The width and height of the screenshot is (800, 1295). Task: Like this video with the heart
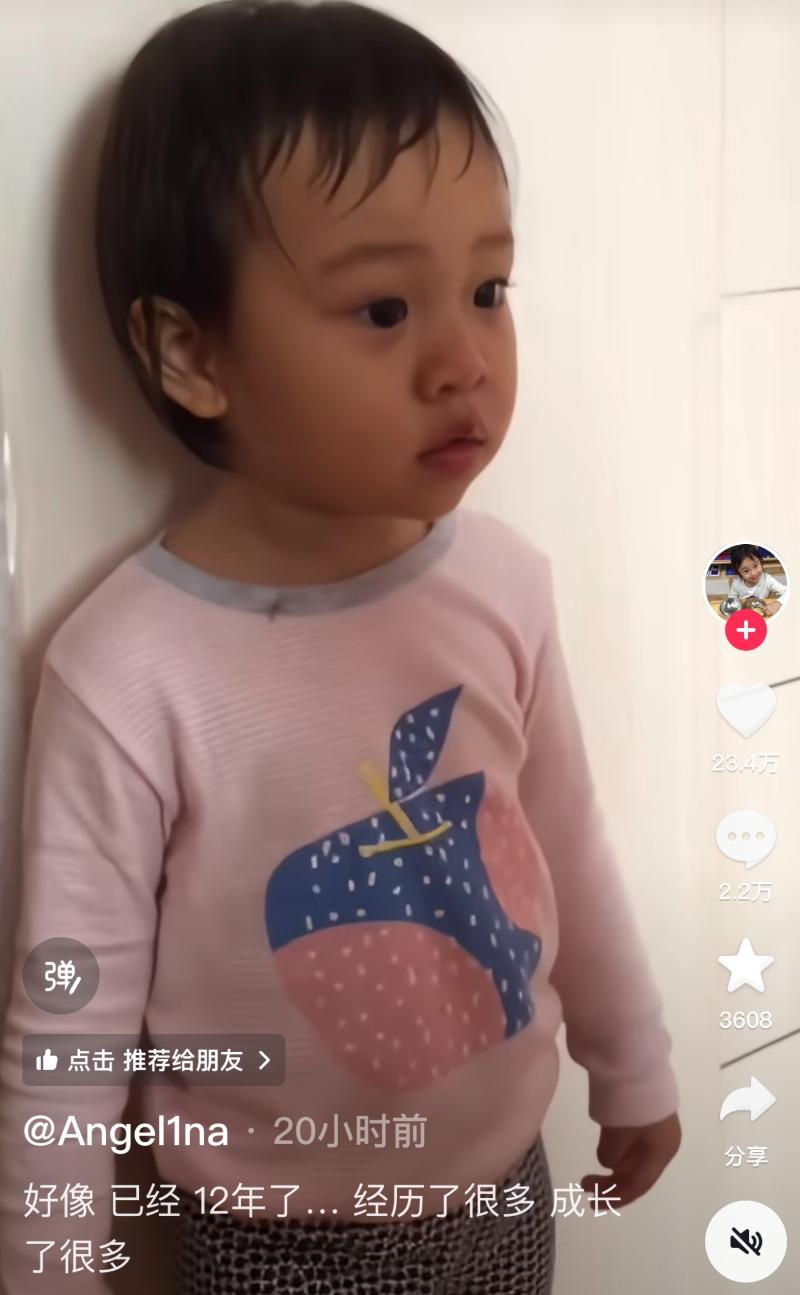(x=746, y=710)
